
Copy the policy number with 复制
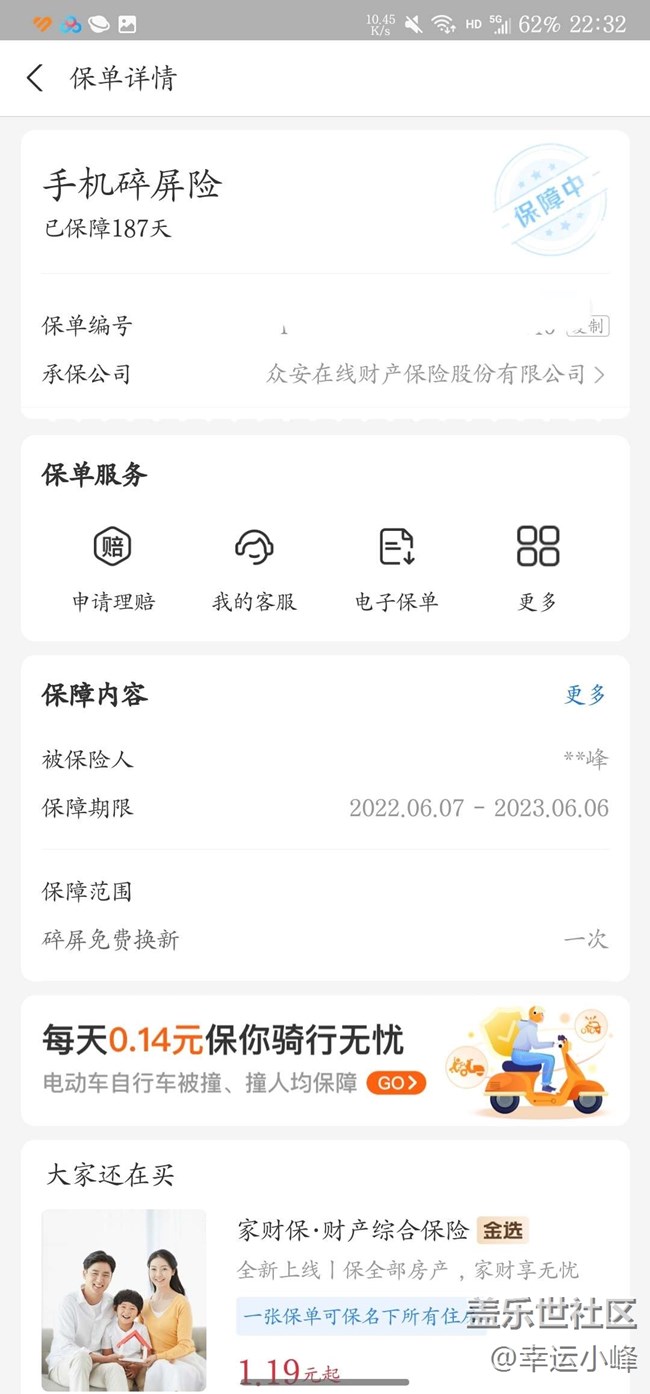point(587,326)
